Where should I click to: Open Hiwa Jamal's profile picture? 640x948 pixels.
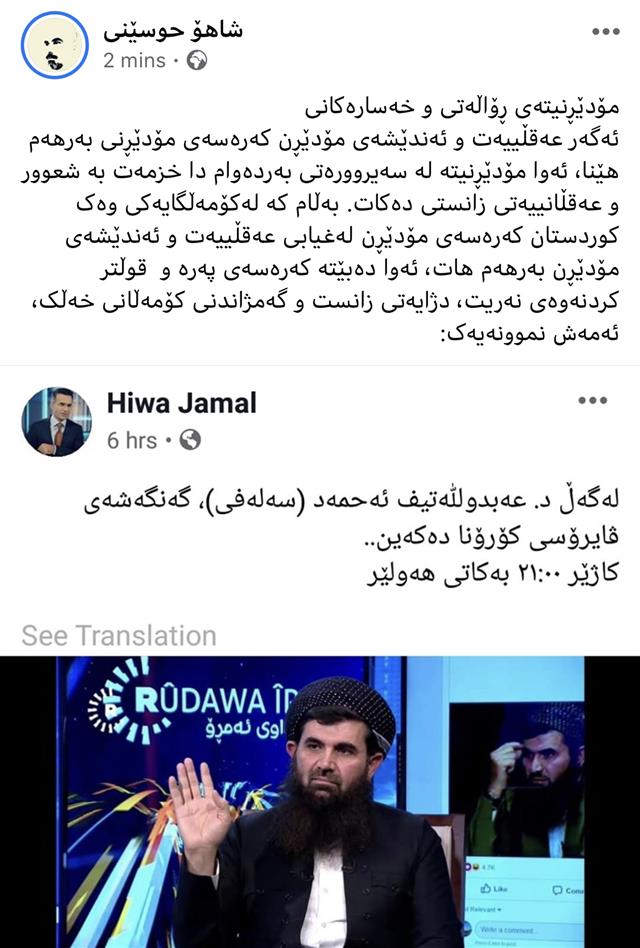pos(56,421)
